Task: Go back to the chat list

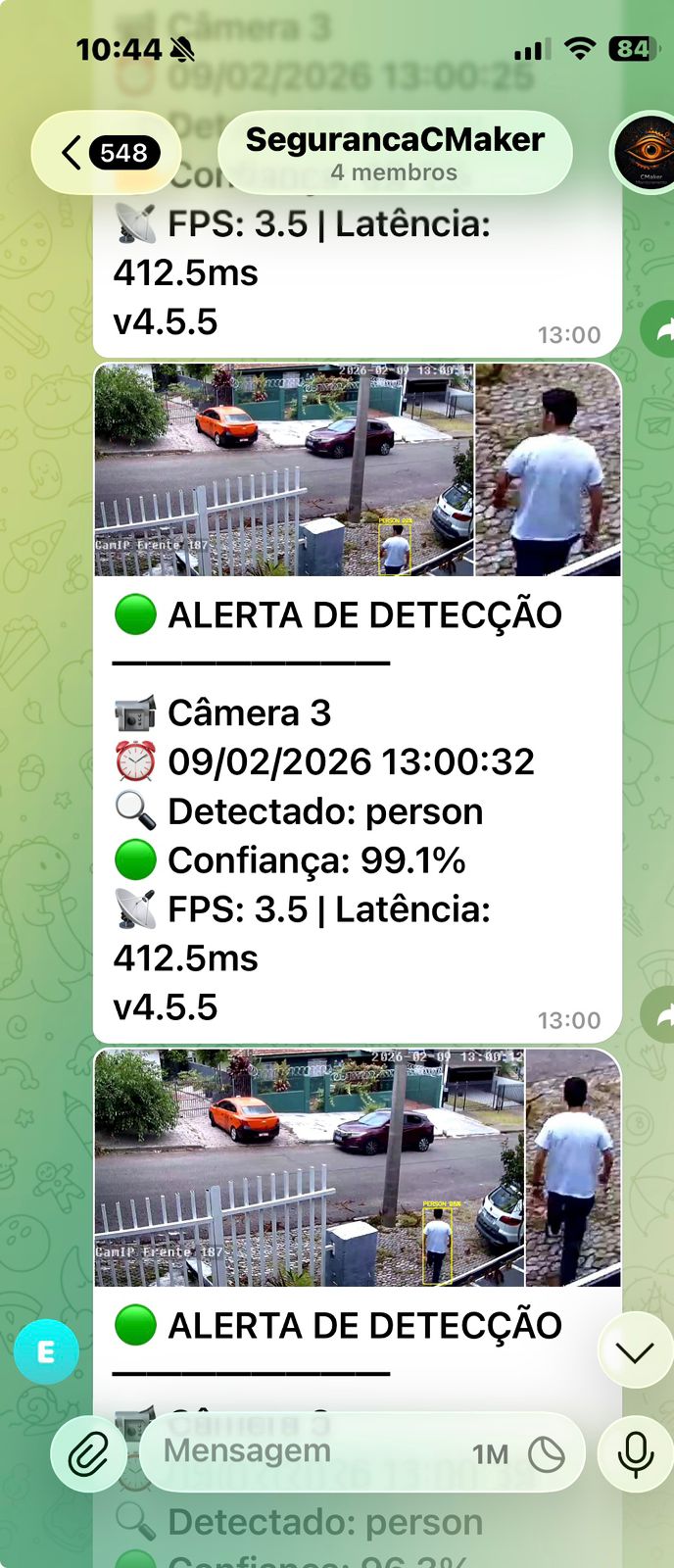Action: 106,153
